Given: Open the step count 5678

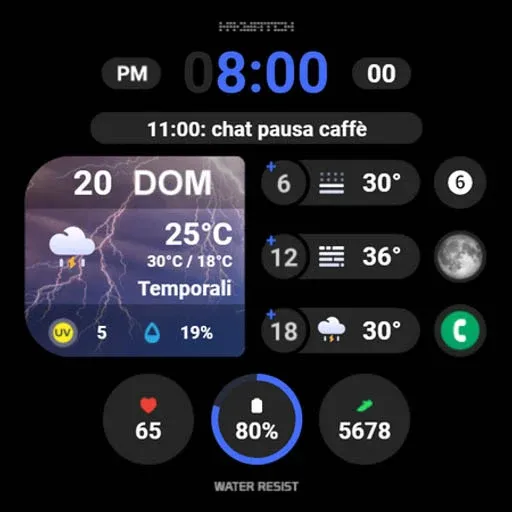Looking at the screenshot, I should 365,419.
